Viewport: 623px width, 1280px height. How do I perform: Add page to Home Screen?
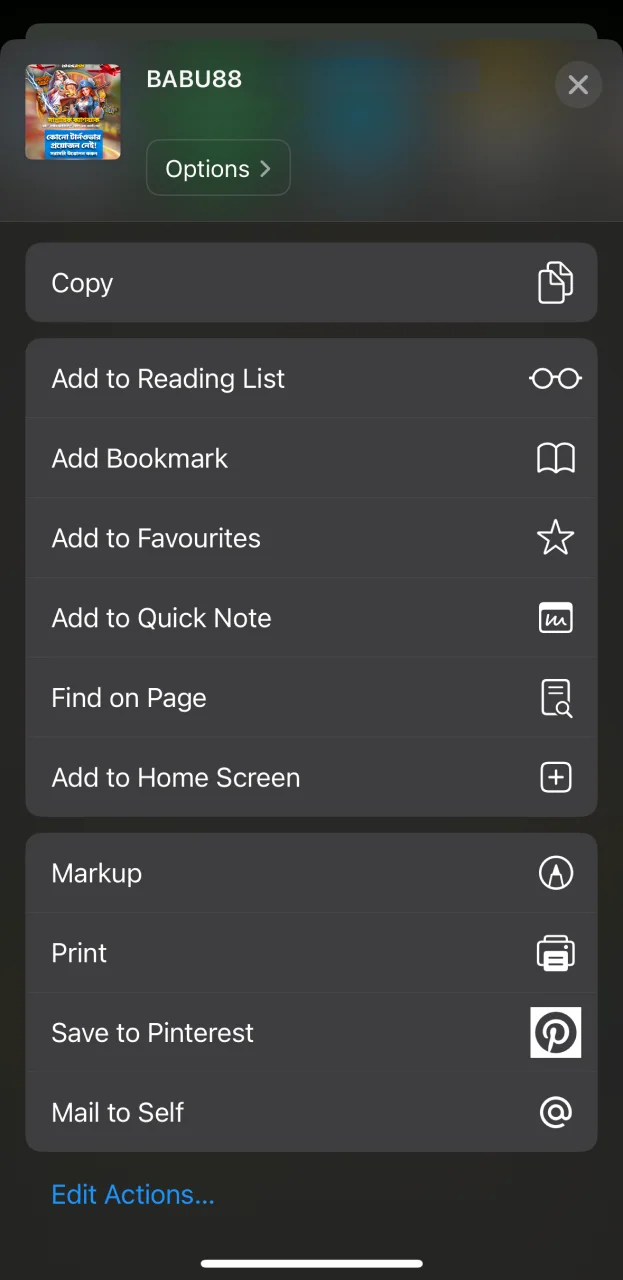(x=311, y=778)
